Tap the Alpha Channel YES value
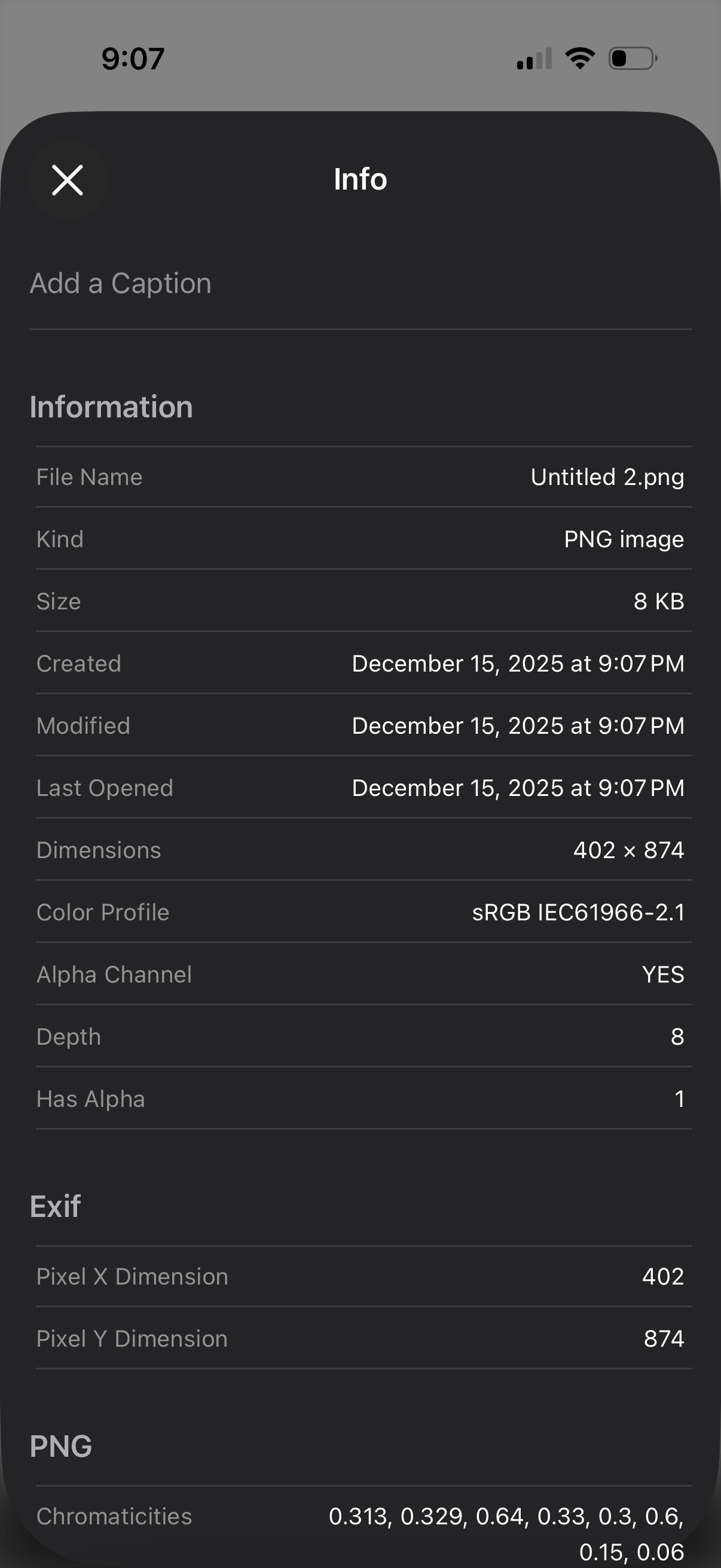 click(360, 974)
